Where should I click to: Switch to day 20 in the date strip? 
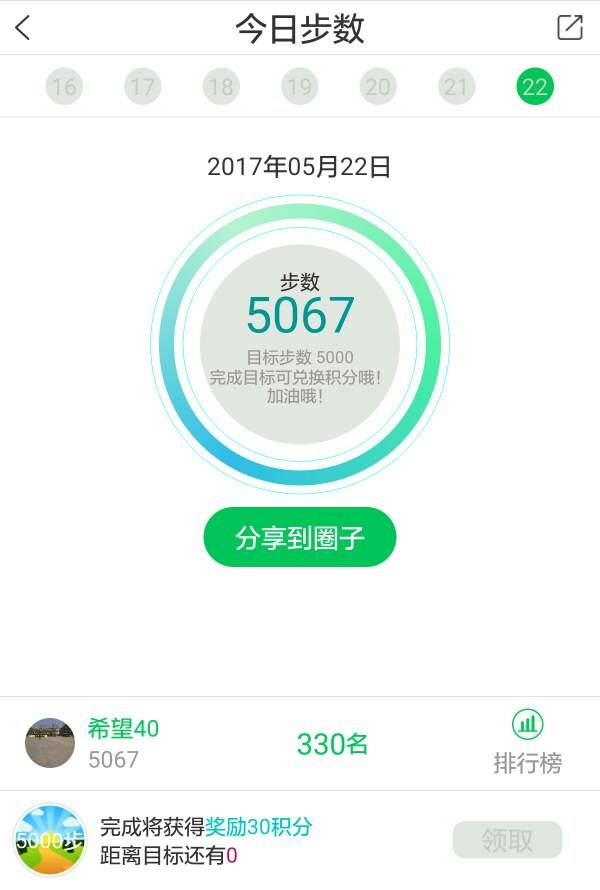377,87
